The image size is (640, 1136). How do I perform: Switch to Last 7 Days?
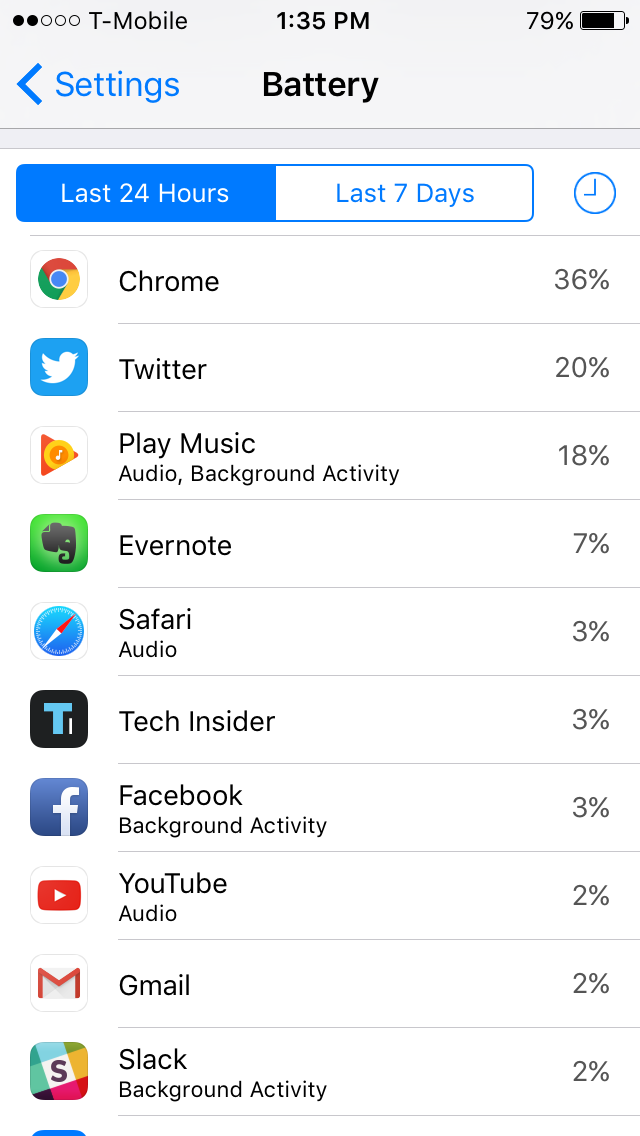[404, 193]
